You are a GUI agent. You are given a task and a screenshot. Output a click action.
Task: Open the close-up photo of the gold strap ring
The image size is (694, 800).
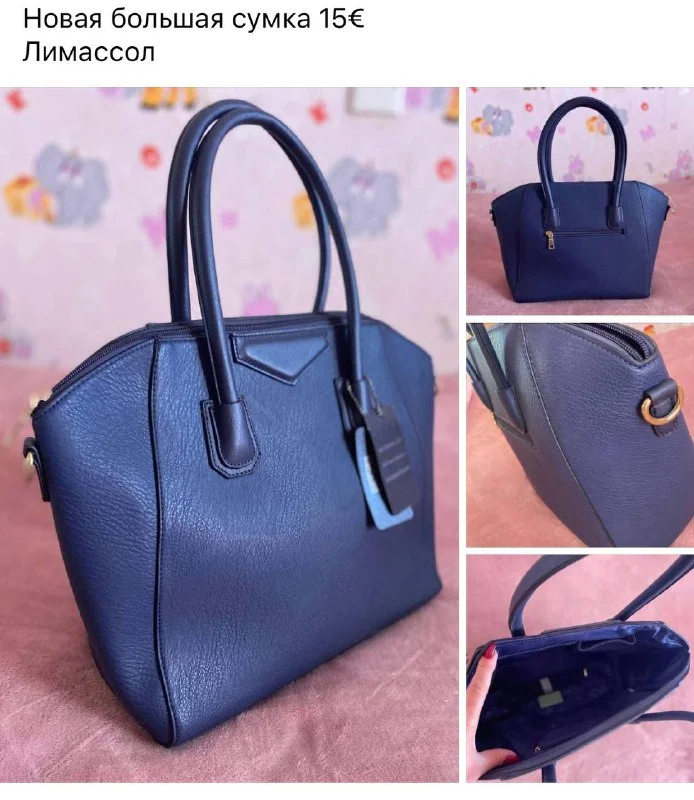(580, 435)
